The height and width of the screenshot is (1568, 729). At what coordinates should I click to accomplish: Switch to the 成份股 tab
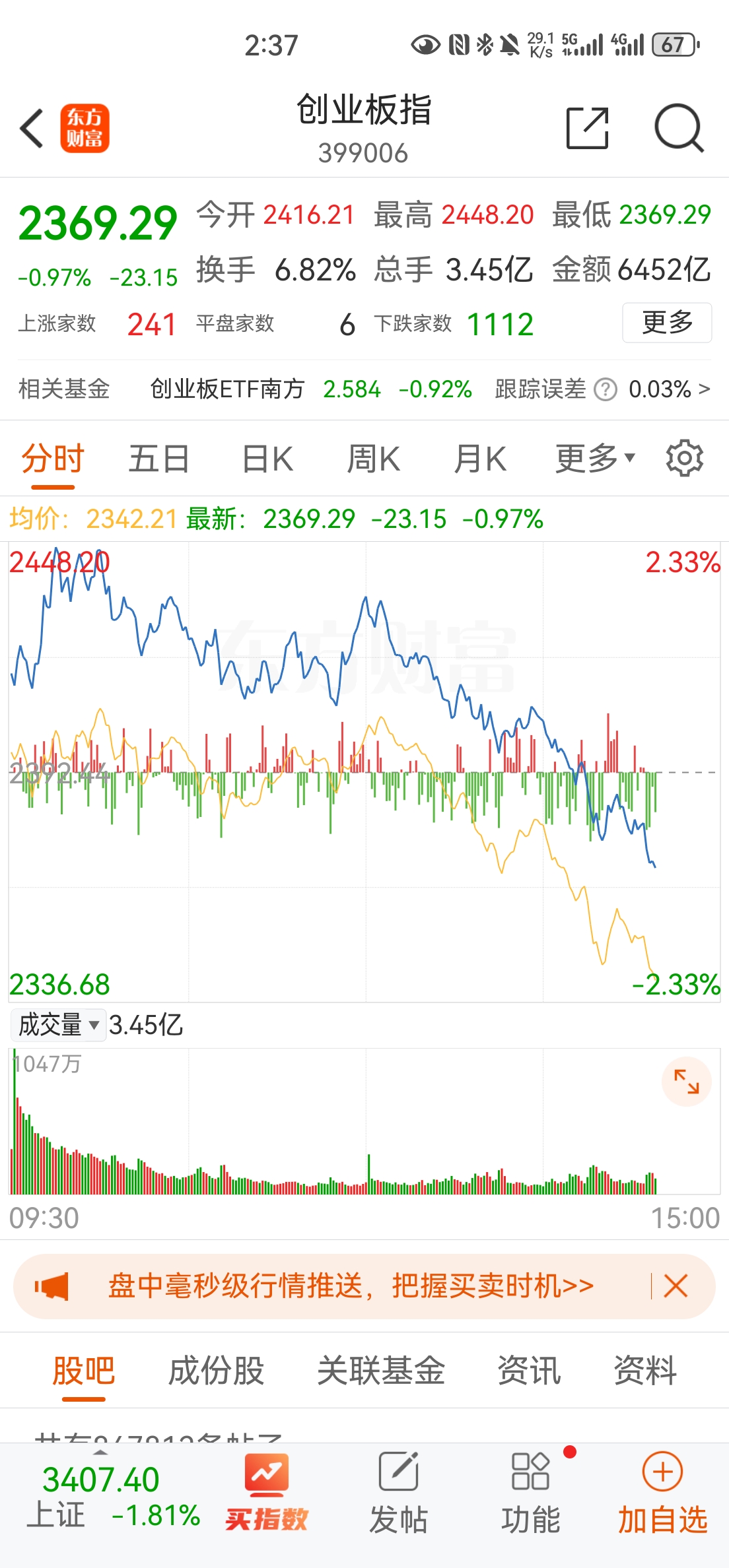217,1371
